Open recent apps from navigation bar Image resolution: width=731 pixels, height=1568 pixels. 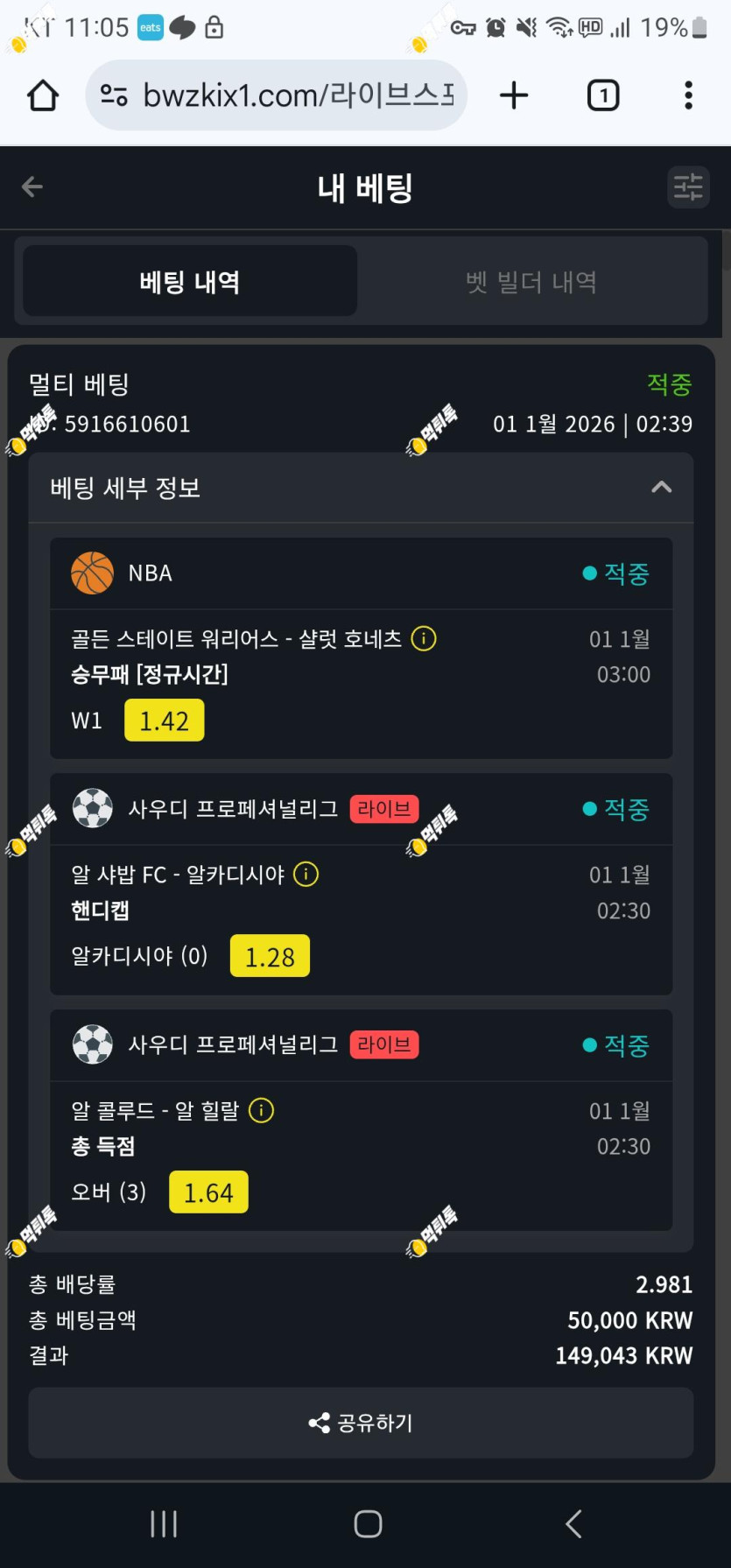[x=164, y=1524]
